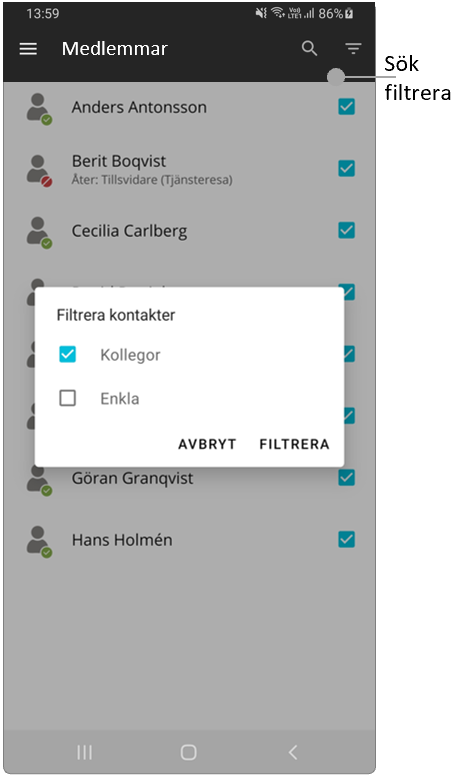Toggle the checkbox for Berit Boqvist
This screenshot has width=452, height=779.
click(347, 168)
